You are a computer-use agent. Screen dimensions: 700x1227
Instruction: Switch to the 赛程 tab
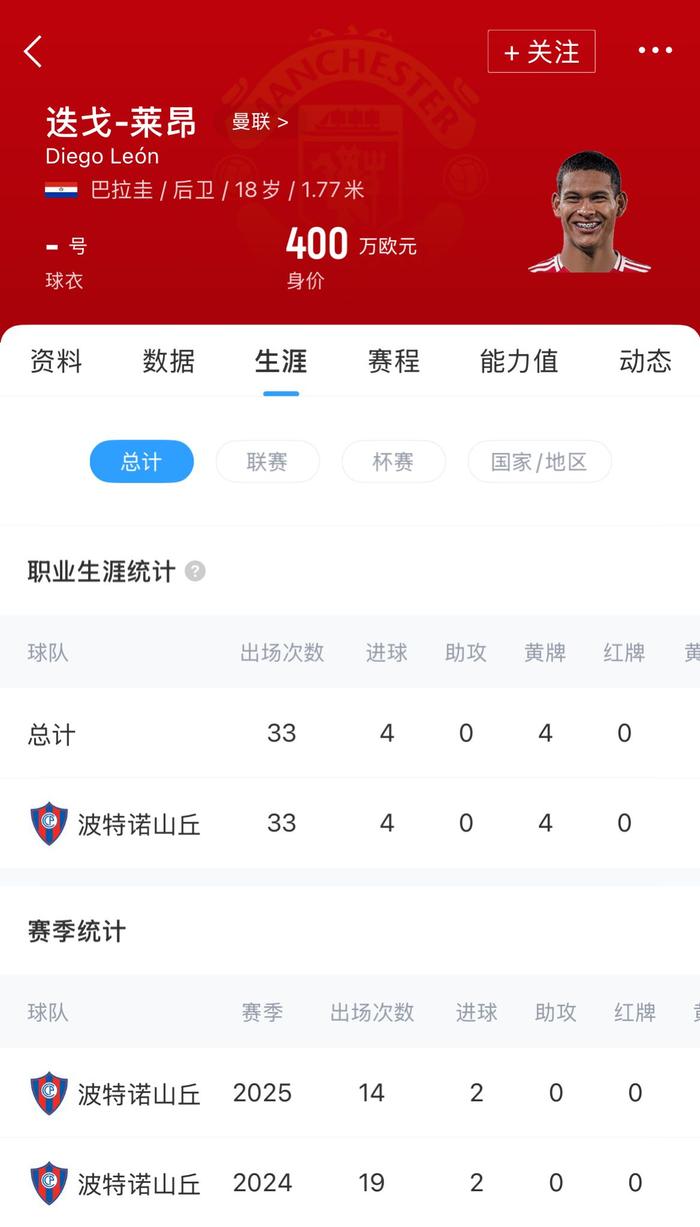point(393,361)
